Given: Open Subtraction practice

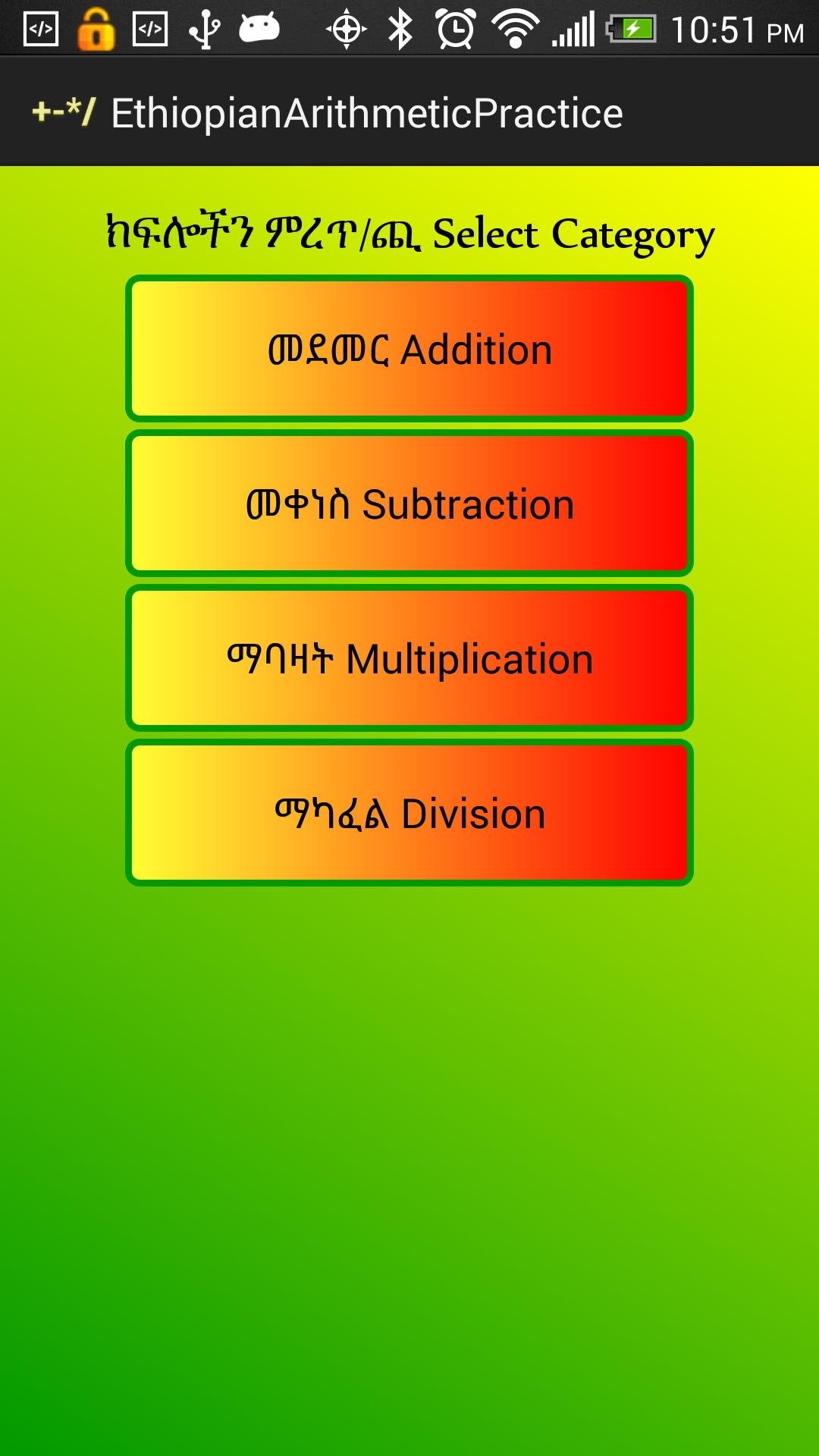Looking at the screenshot, I should (409, 504).
